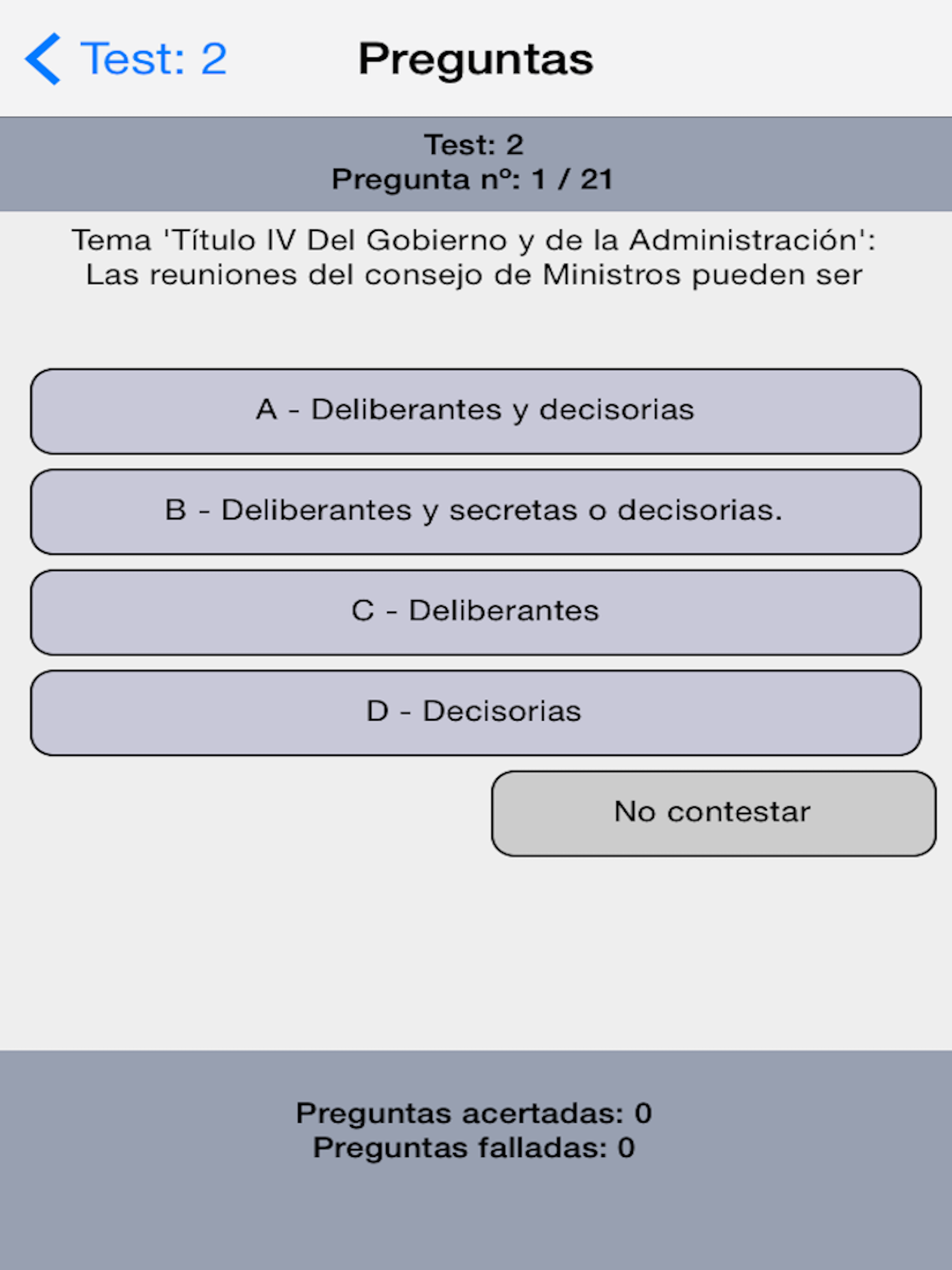
Task: Tap the bottom gray status bar
Action: pos(476,1131)
